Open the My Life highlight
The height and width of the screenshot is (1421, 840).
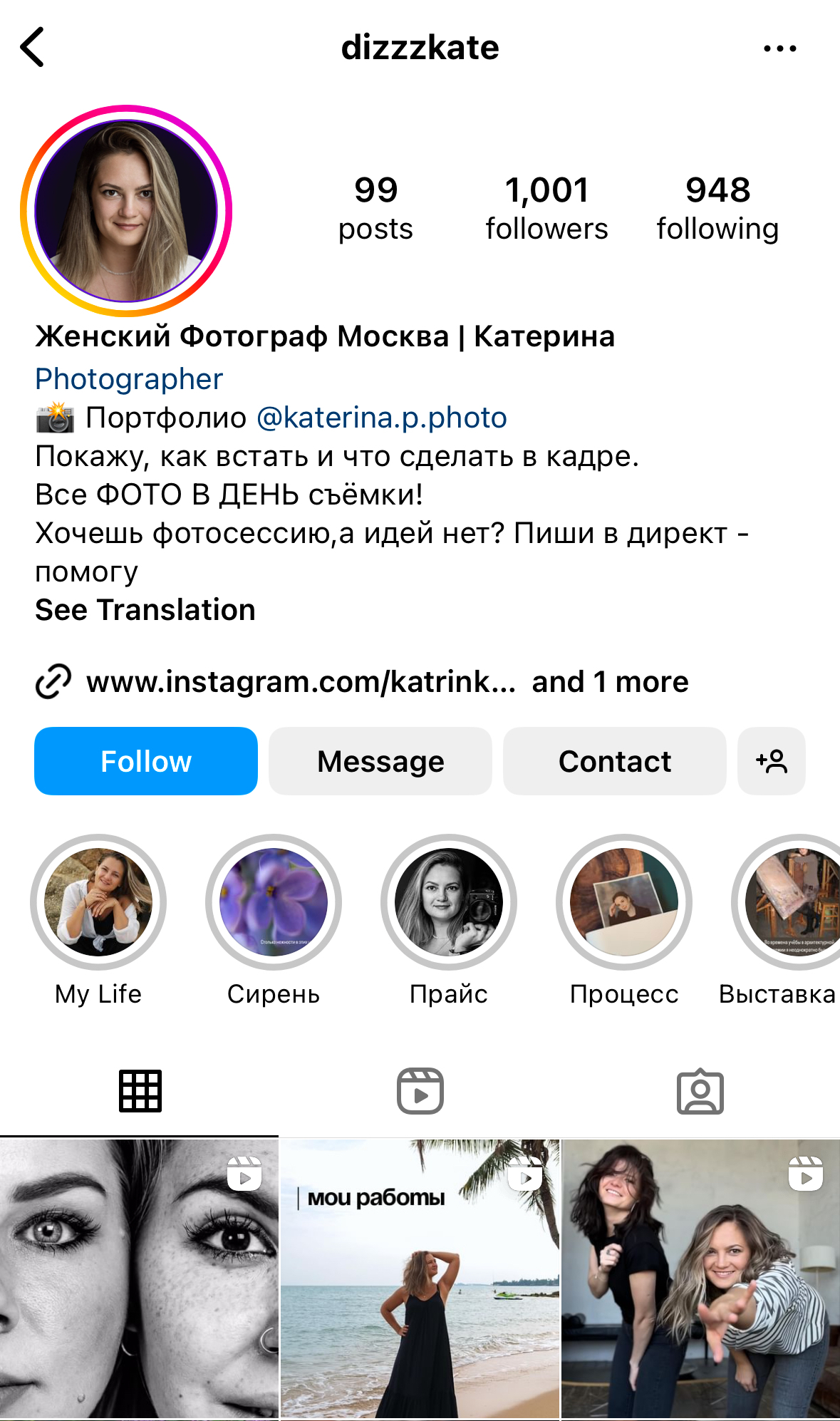coord(98,902)
